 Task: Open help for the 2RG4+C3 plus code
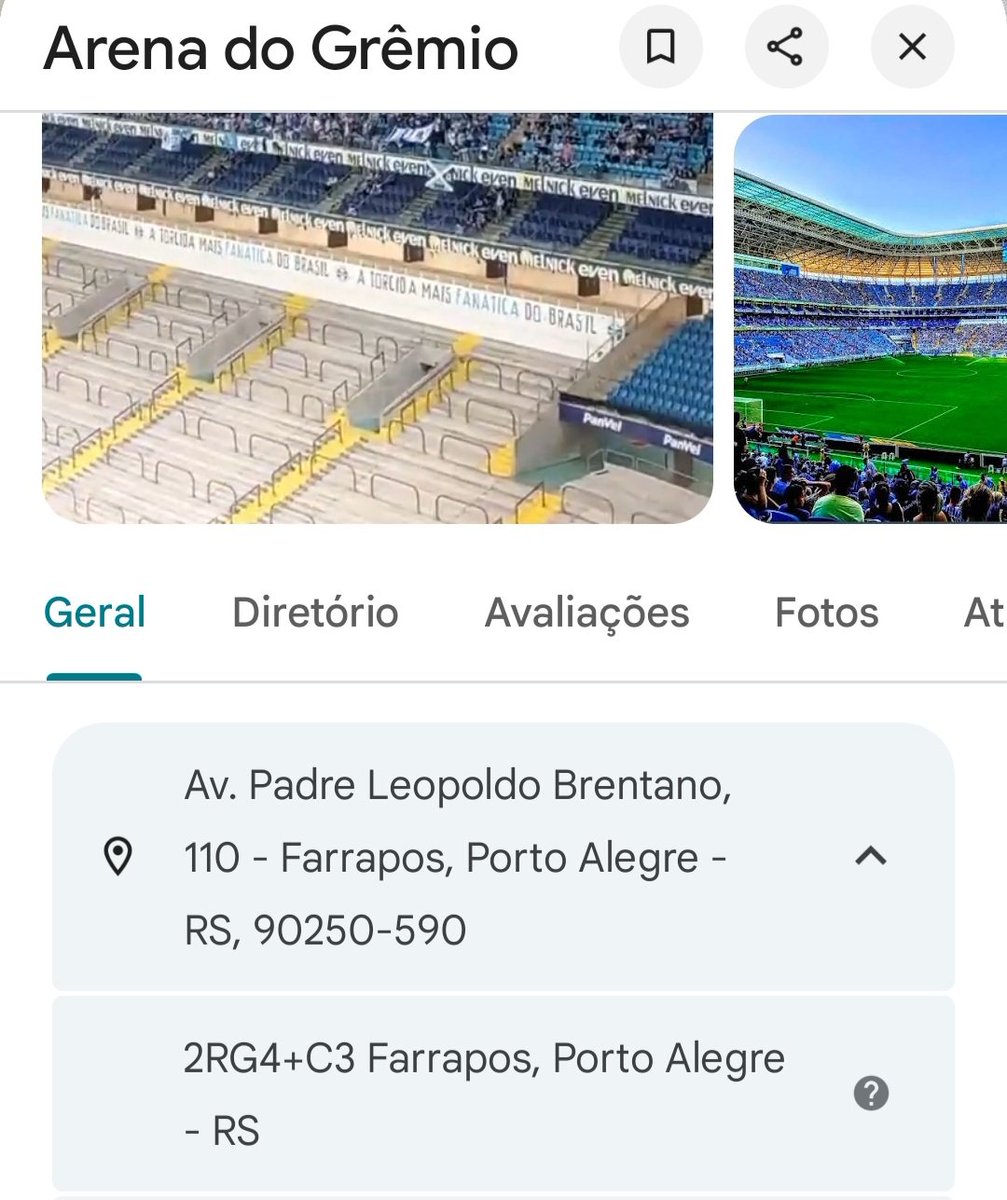pos(871,1094)
